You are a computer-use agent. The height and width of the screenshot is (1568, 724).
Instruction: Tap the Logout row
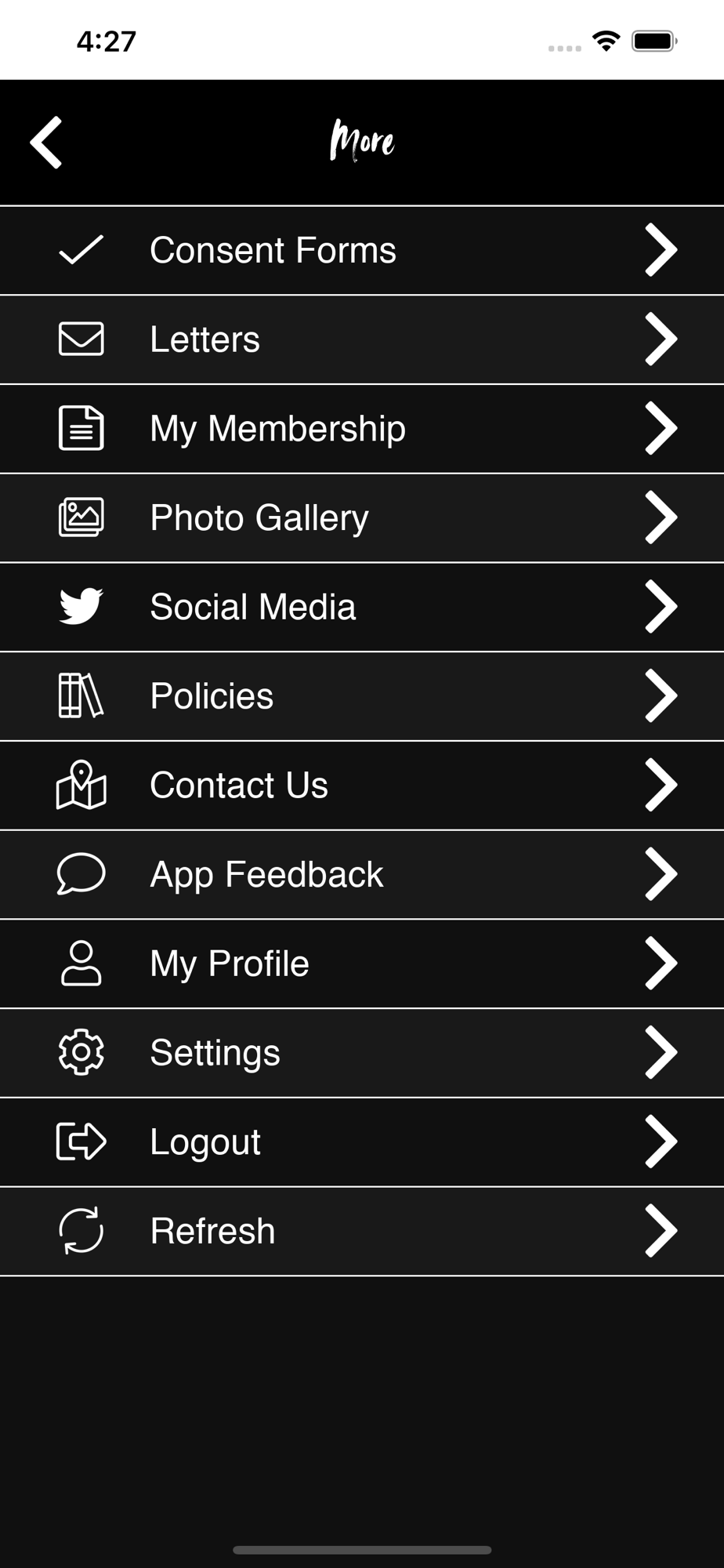(362, 1142)
